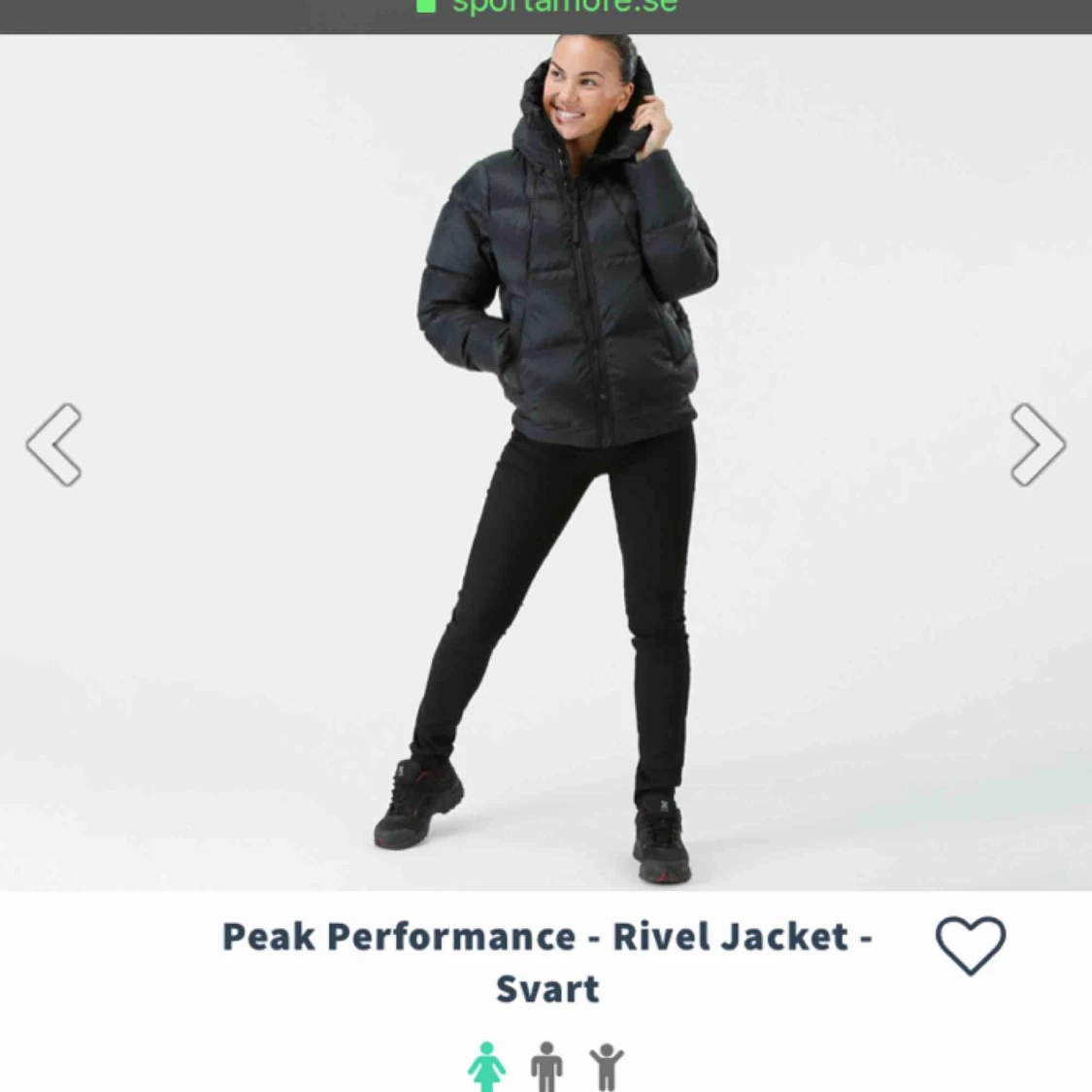1092x1092 pixels.
Task: Add Rivel Jacket to favorites
Action: (970, 945)
